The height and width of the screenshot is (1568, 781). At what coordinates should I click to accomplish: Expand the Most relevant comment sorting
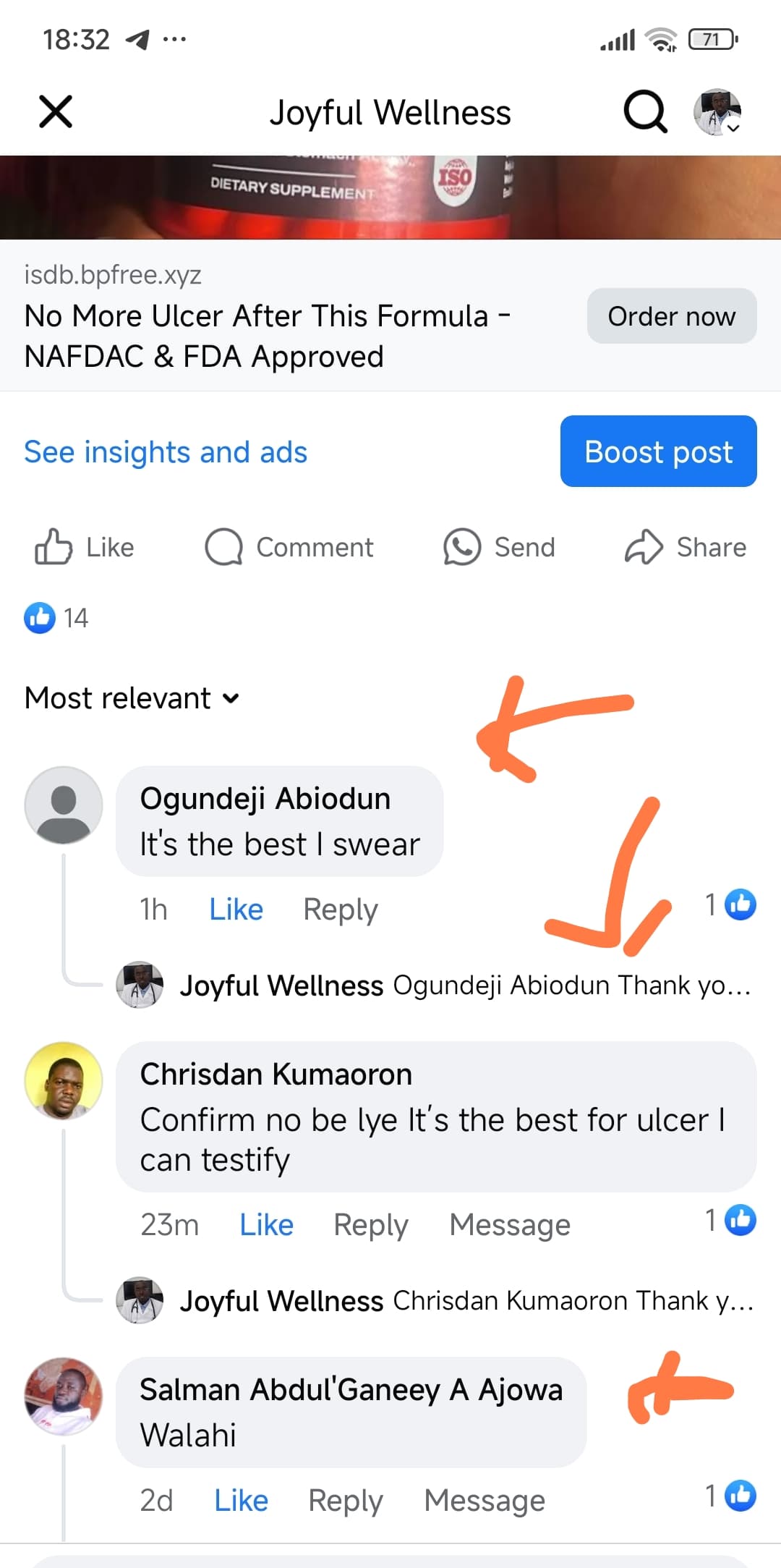(x=132, y=698)
